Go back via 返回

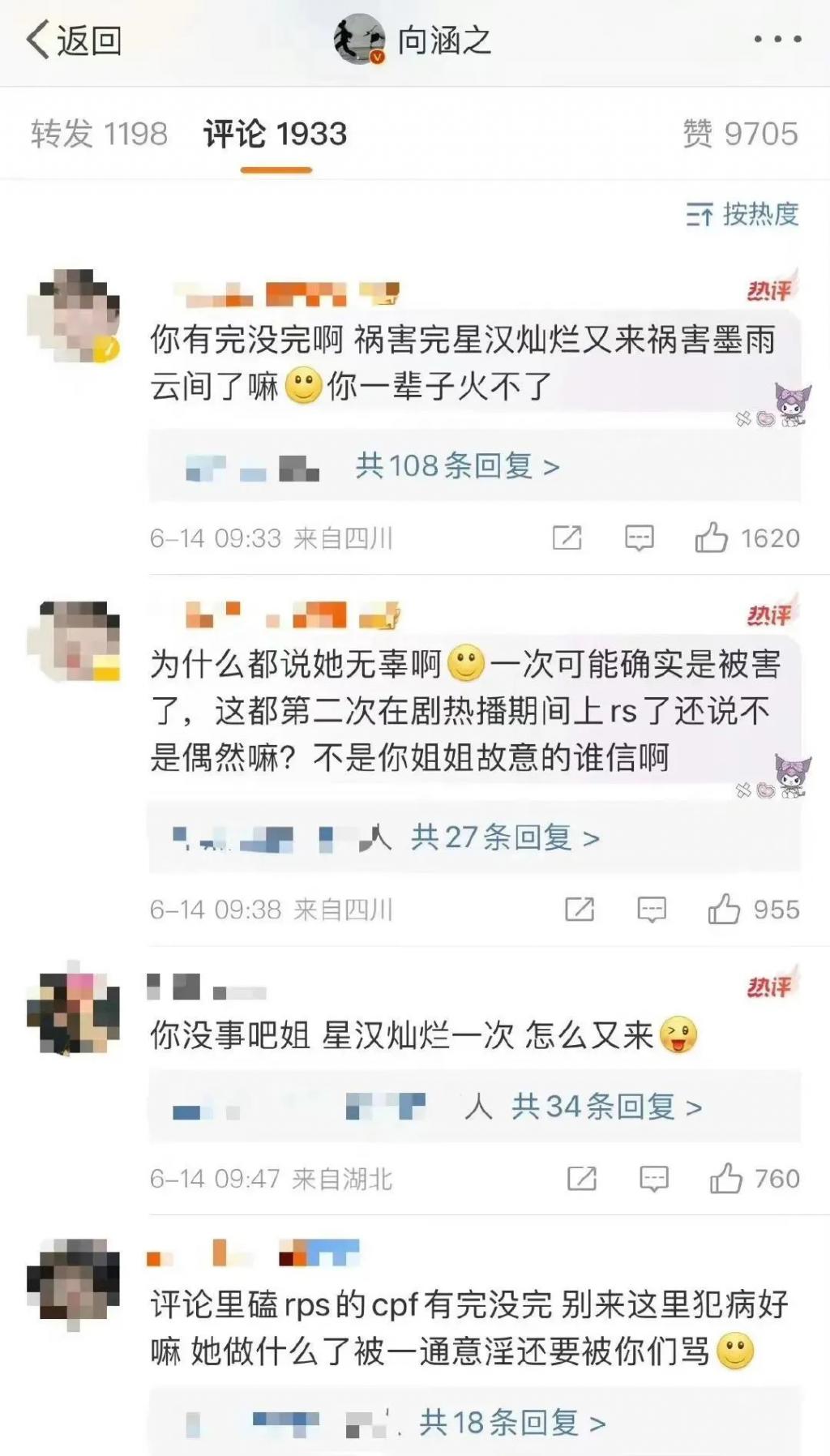pos(75,40)
